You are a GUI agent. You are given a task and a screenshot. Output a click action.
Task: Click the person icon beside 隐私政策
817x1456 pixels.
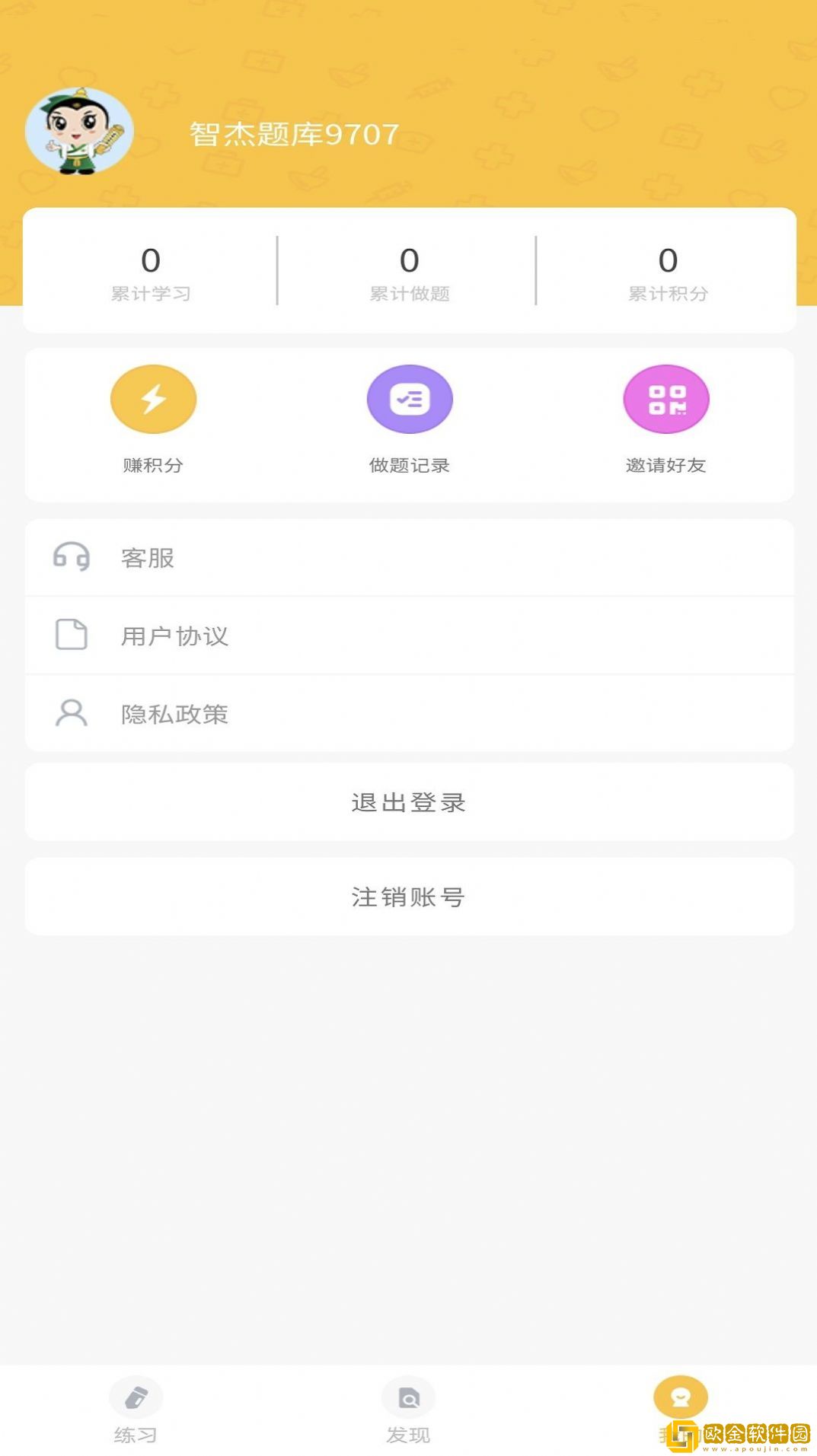[72, 713]
